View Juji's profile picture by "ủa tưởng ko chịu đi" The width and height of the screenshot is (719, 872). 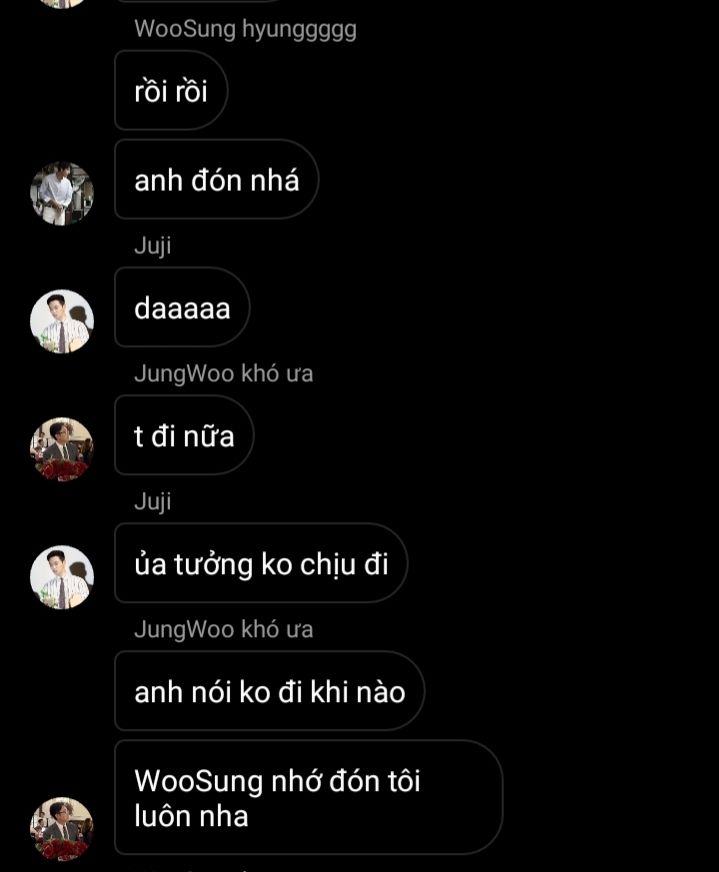(62, 577)
